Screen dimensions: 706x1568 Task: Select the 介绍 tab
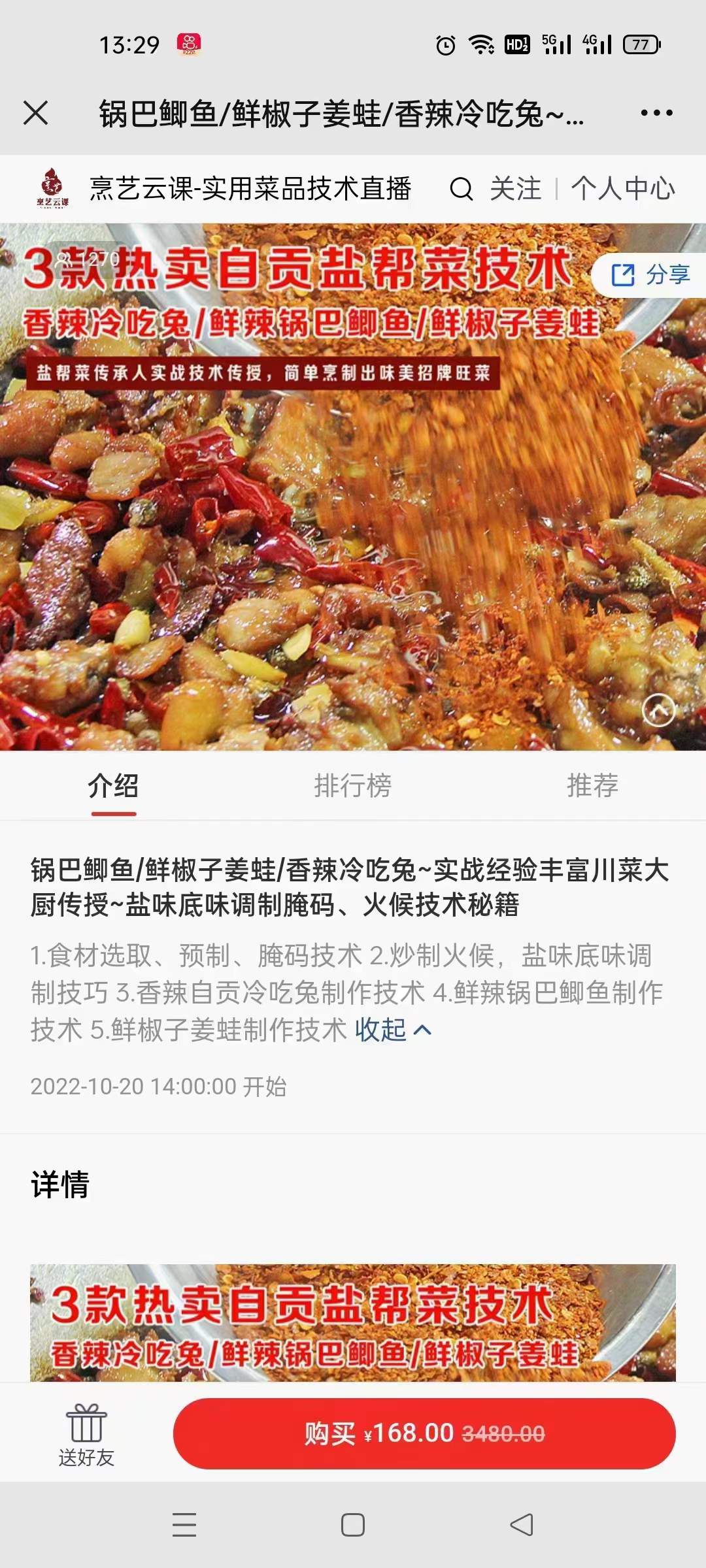click(113, 787)
